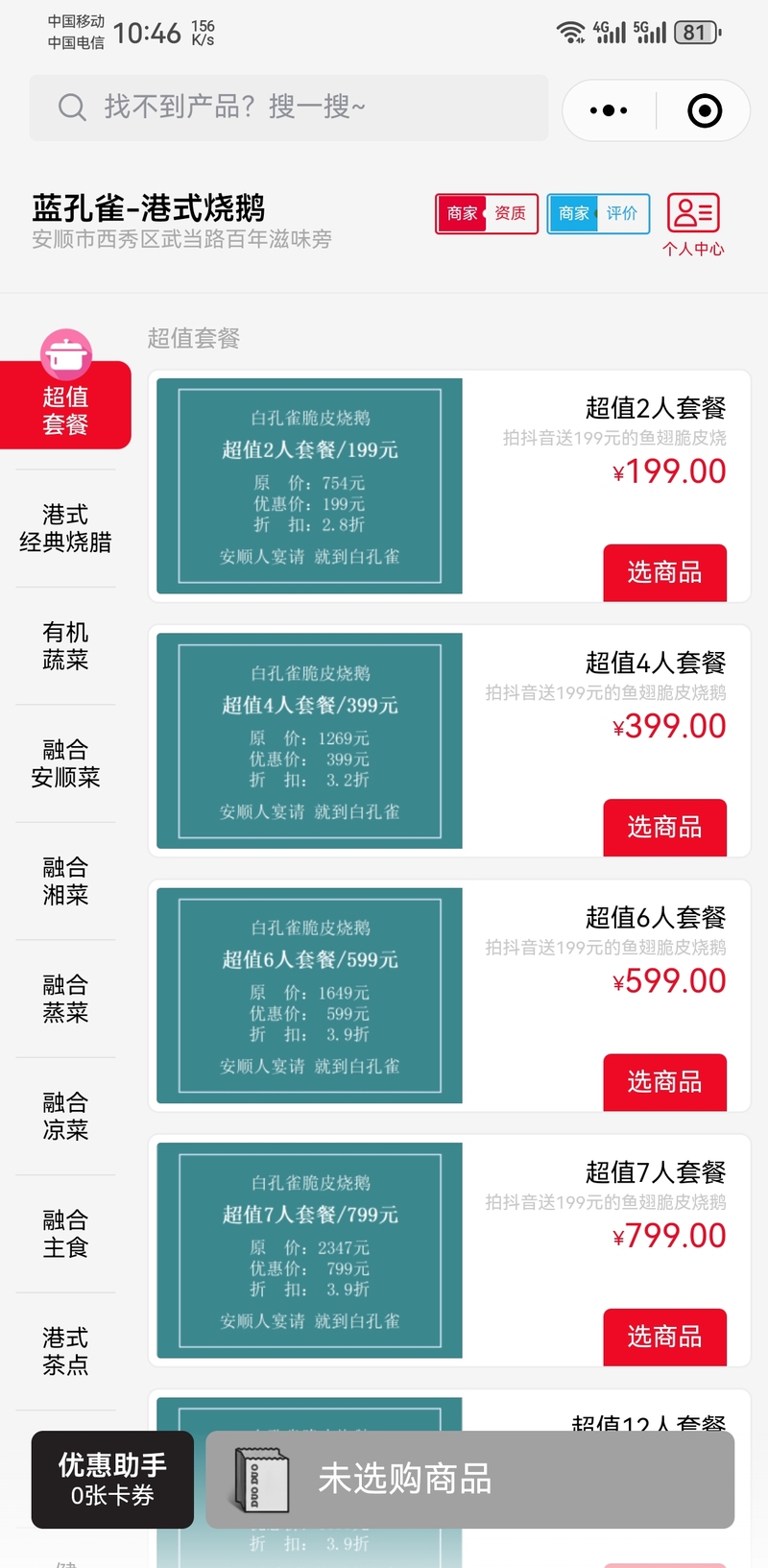Select 选商品 for the 超值6人套餐
The width and height of the screenshot is (768, 1568).
[664, 1082]
